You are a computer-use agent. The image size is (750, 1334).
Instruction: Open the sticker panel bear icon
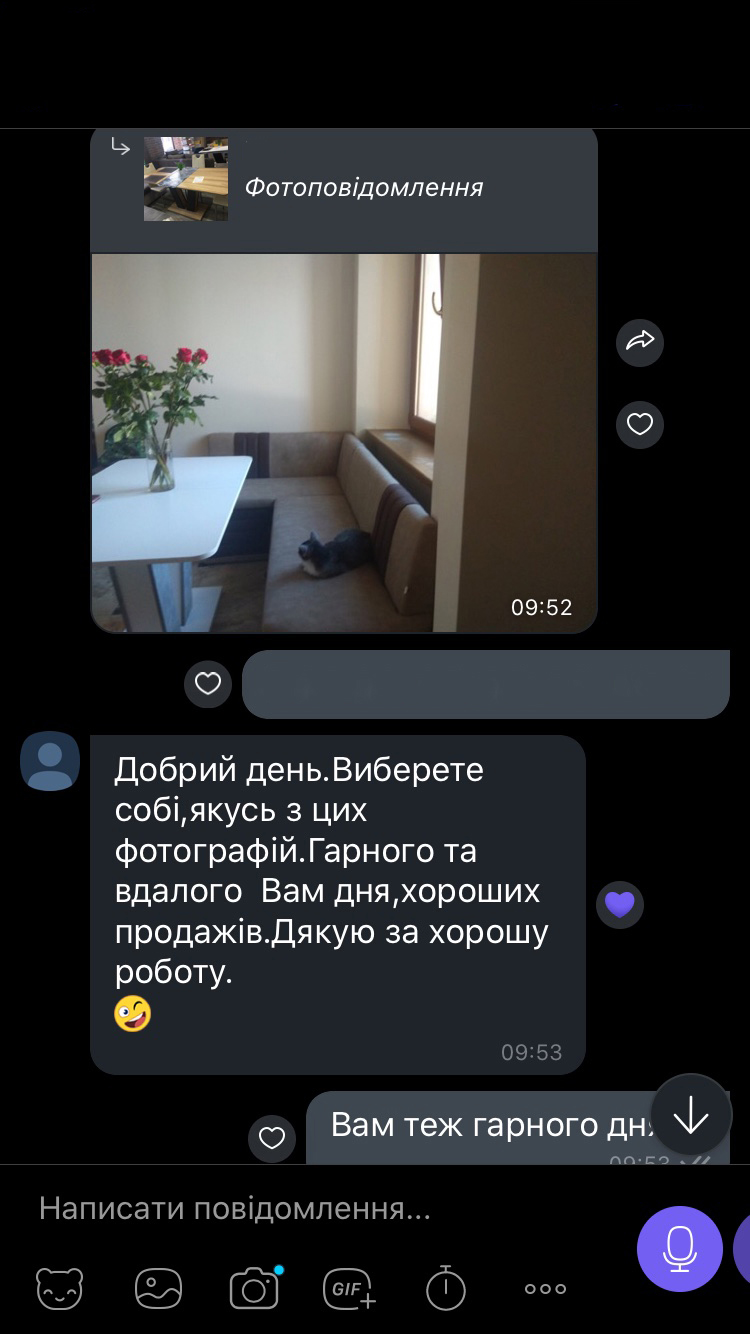click(60, 1288)
